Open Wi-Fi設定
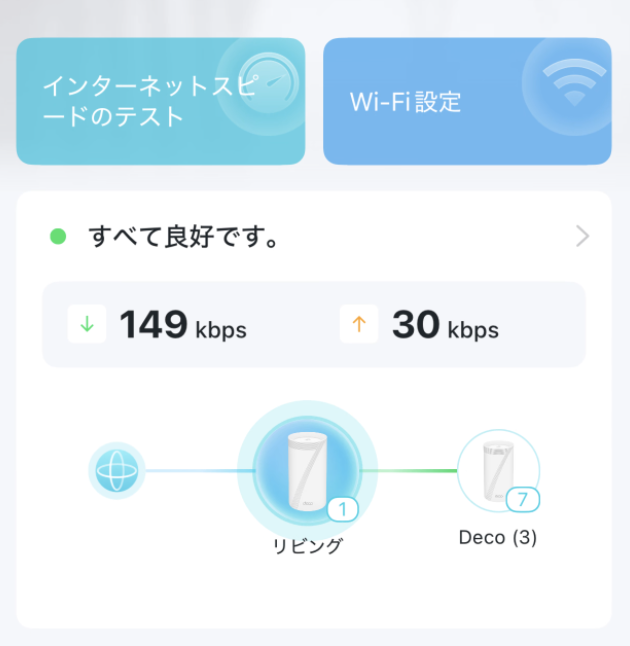Screen dimensions: 630x646 point(467,101)
